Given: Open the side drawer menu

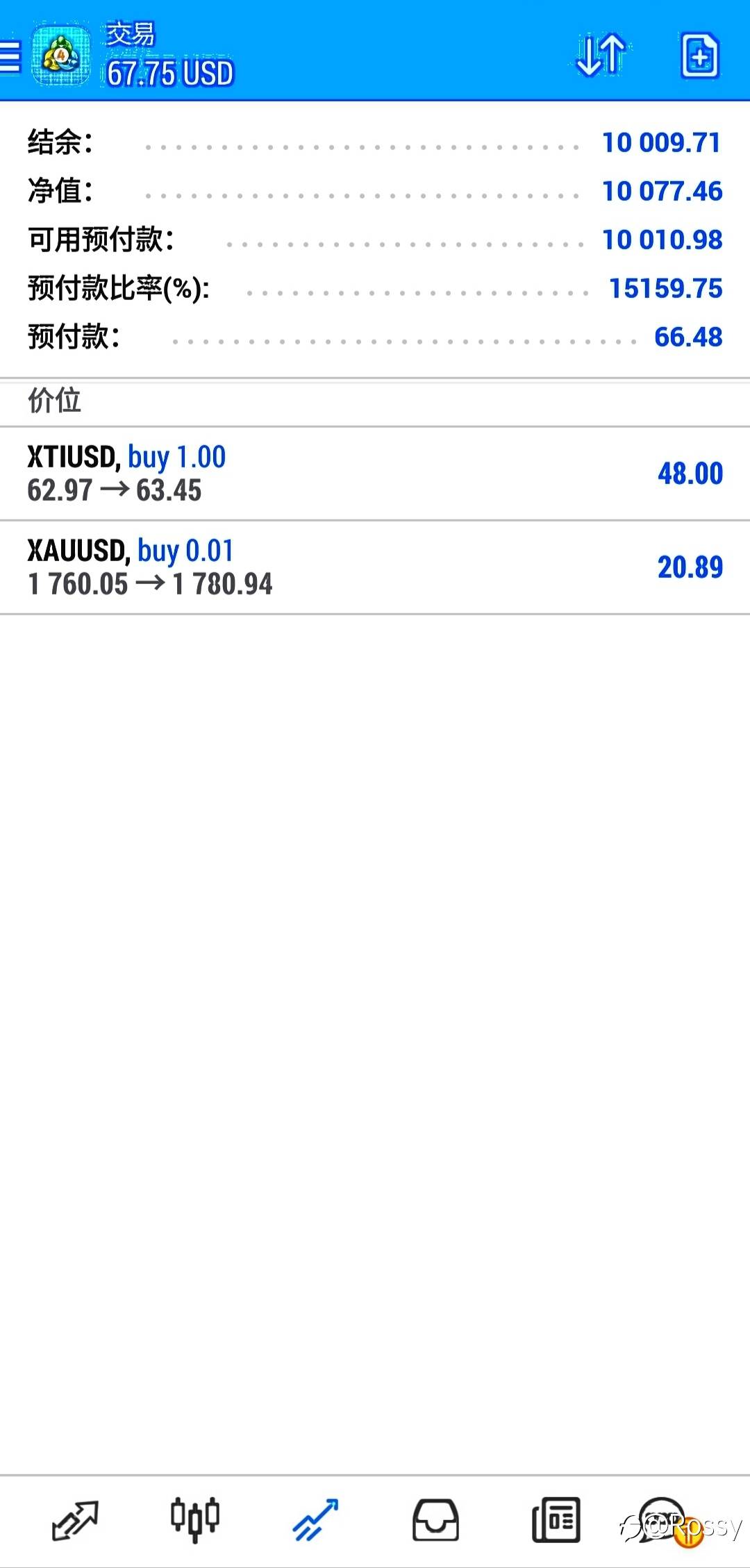Looking at the screenshot, I should (x=10, y=57).
